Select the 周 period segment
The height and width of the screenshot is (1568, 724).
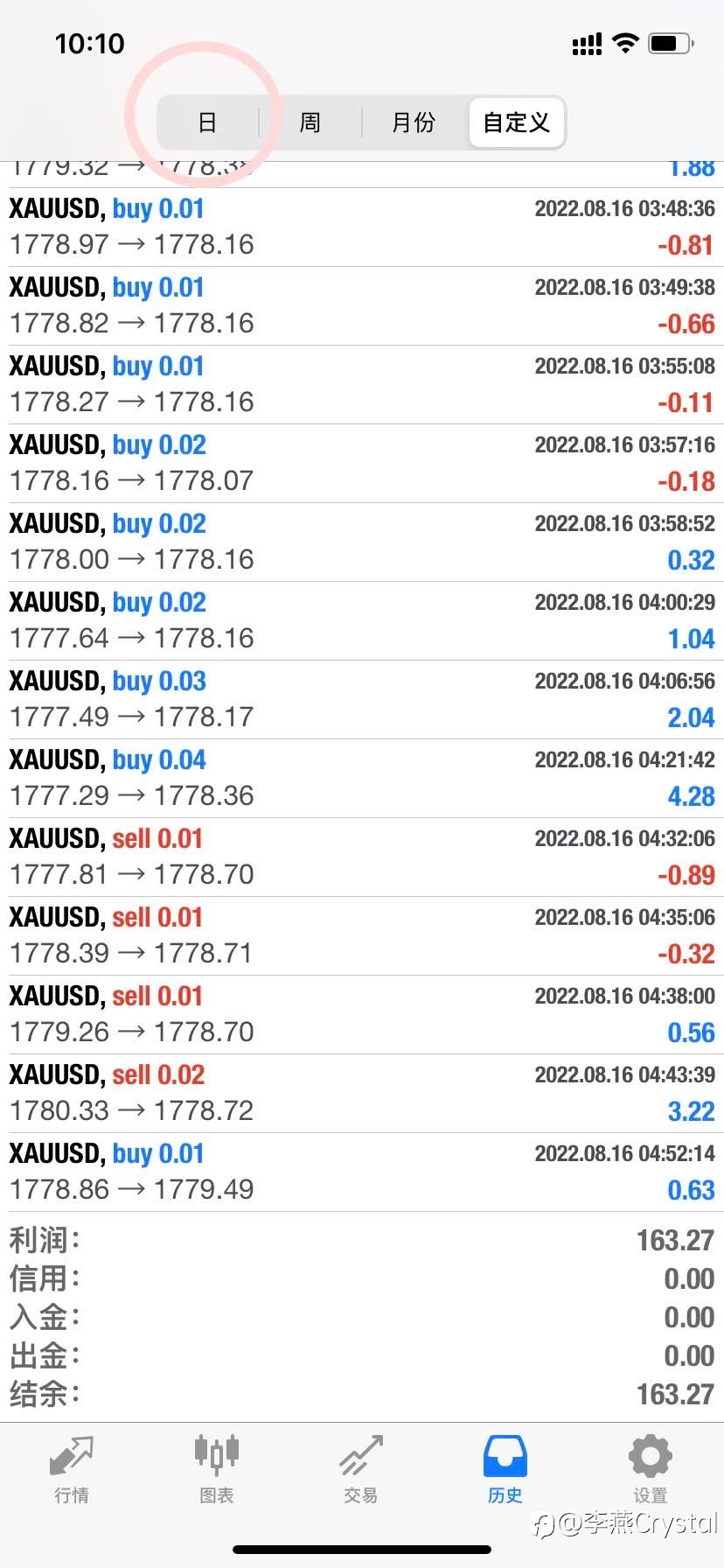pyautogui.click(x=310, y=122)
